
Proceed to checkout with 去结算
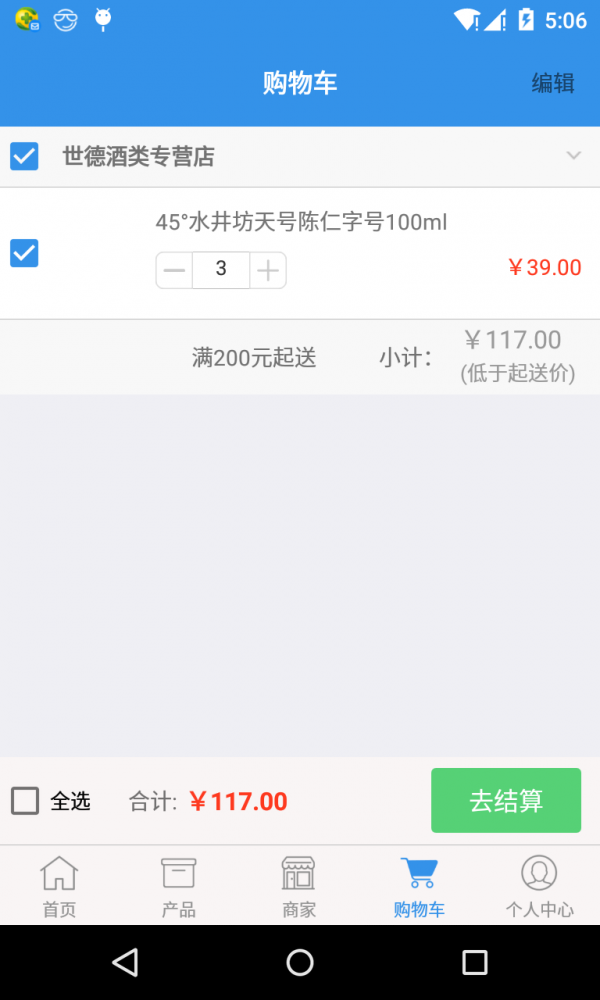pos(506,800)
